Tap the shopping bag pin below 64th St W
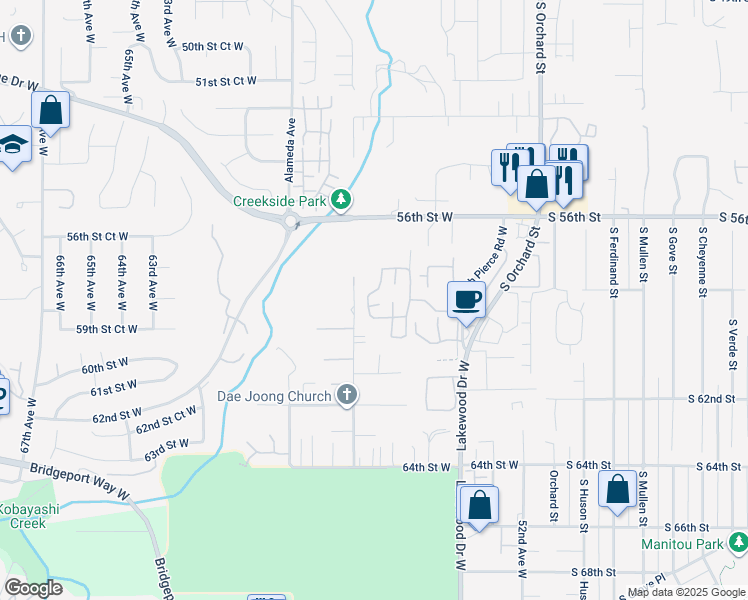Image resolution: width=748 pixels, height=600 pixels. pyautogui.click(x=479, y=507)
